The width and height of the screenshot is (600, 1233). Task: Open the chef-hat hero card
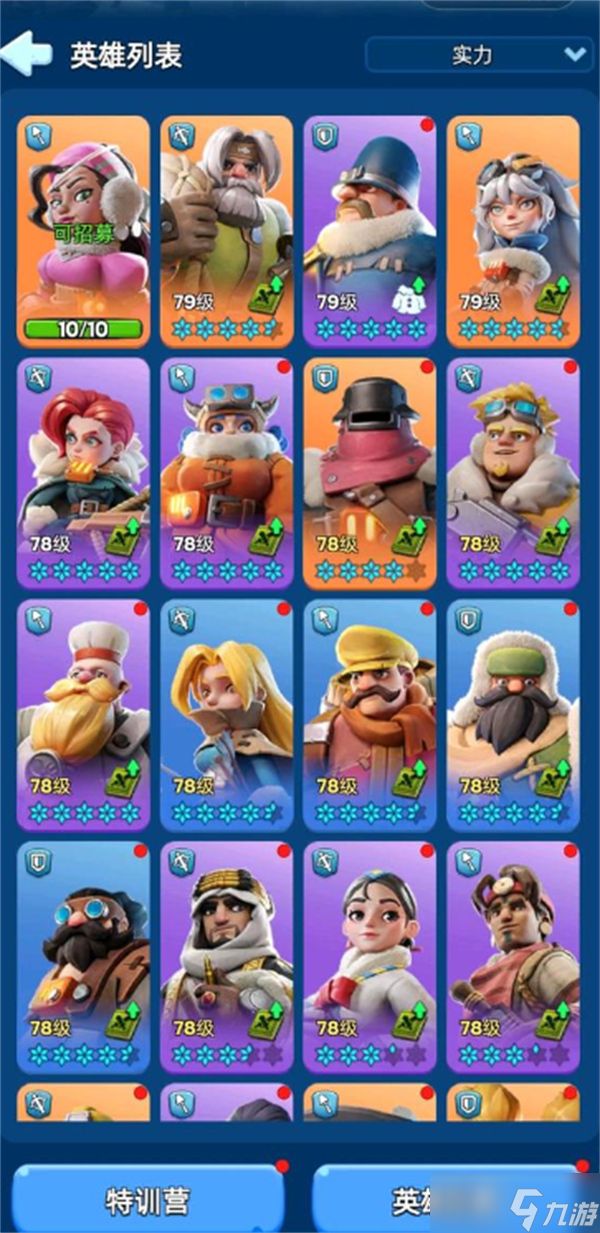(x=83, y=714)
